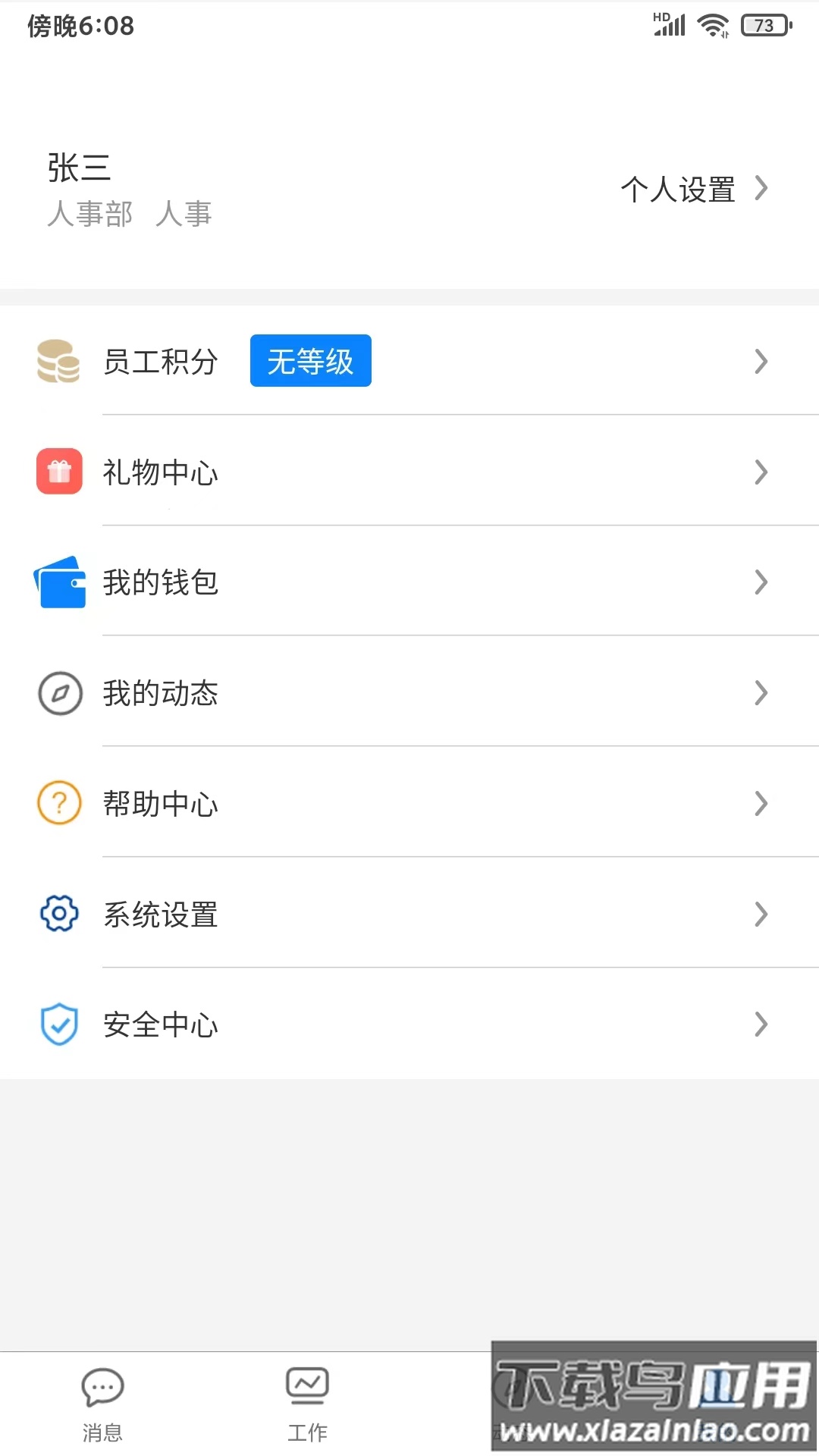
Task: Click the battery indicator showing 73
Action: pyautogui.click(x=765, y=25)
